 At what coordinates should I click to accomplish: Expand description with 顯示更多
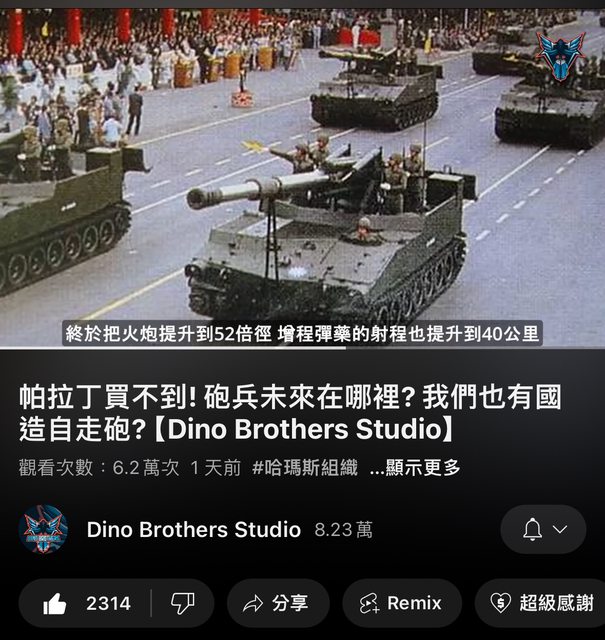click(415, 468)
